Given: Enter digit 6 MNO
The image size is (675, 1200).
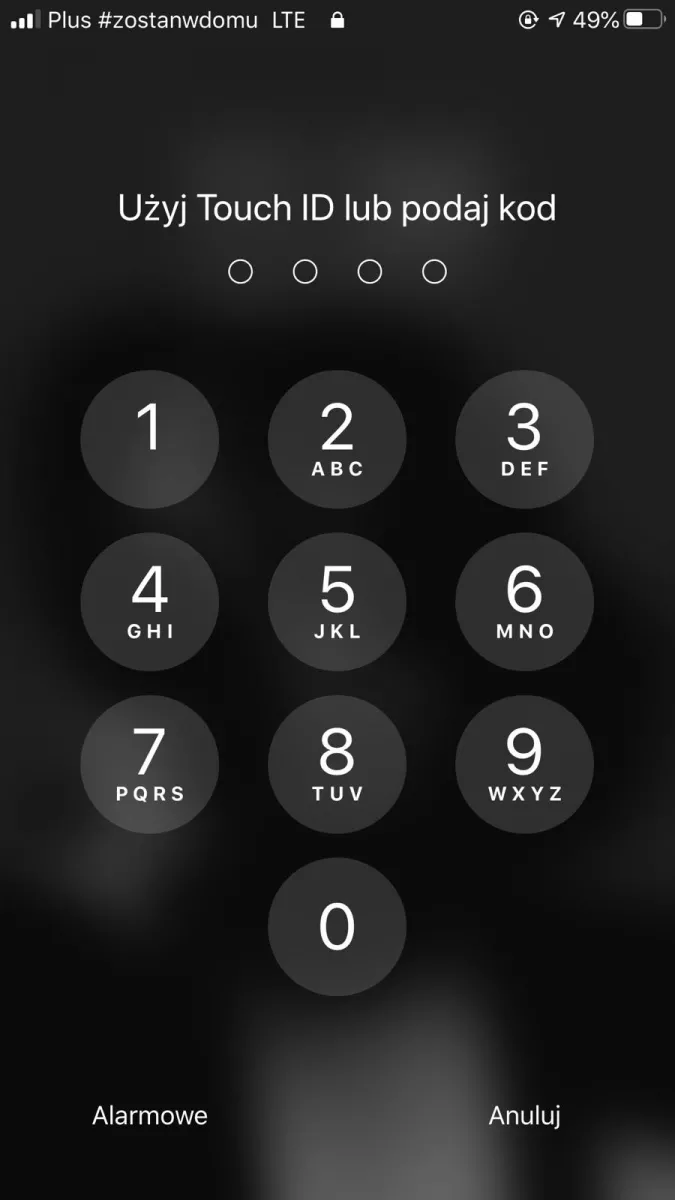Looking at the screenshot, I should point(525,602).
